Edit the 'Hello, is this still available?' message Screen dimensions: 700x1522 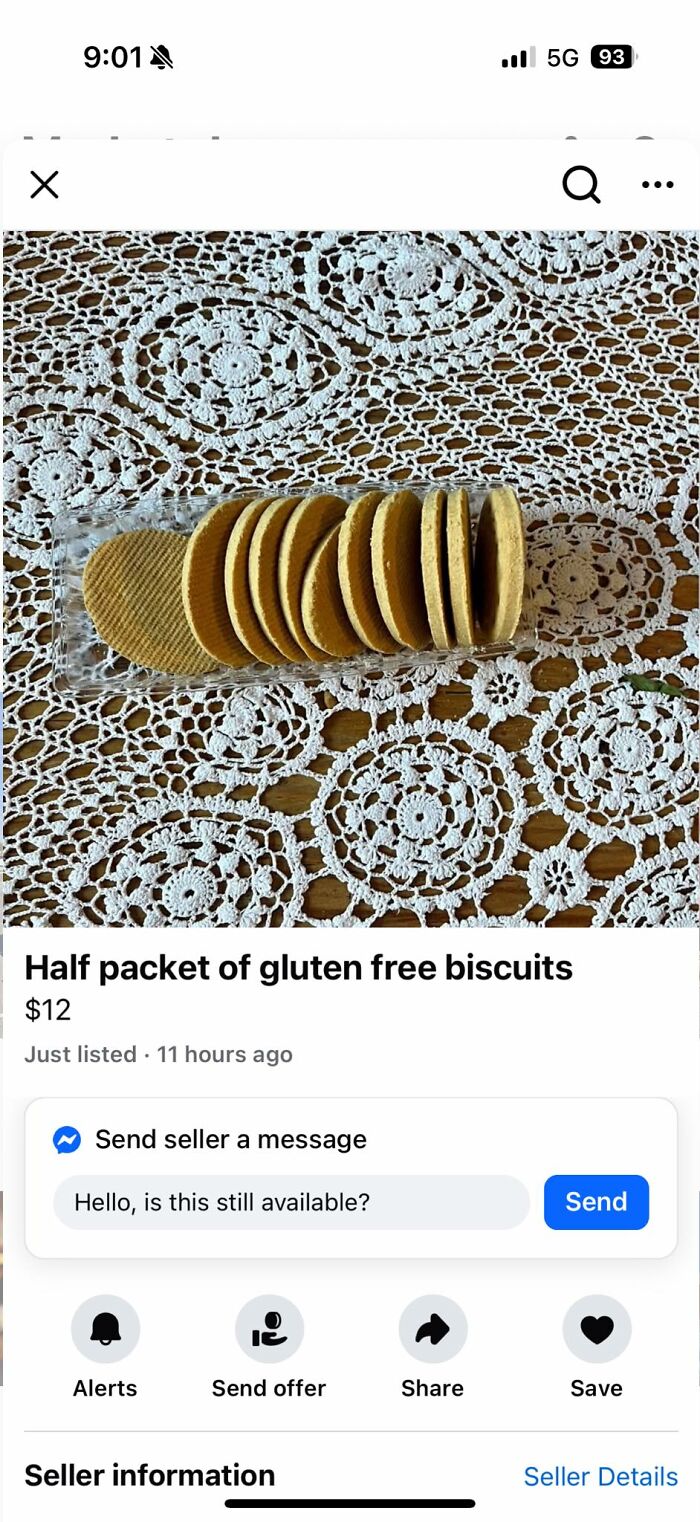(x=290, y=1202)
